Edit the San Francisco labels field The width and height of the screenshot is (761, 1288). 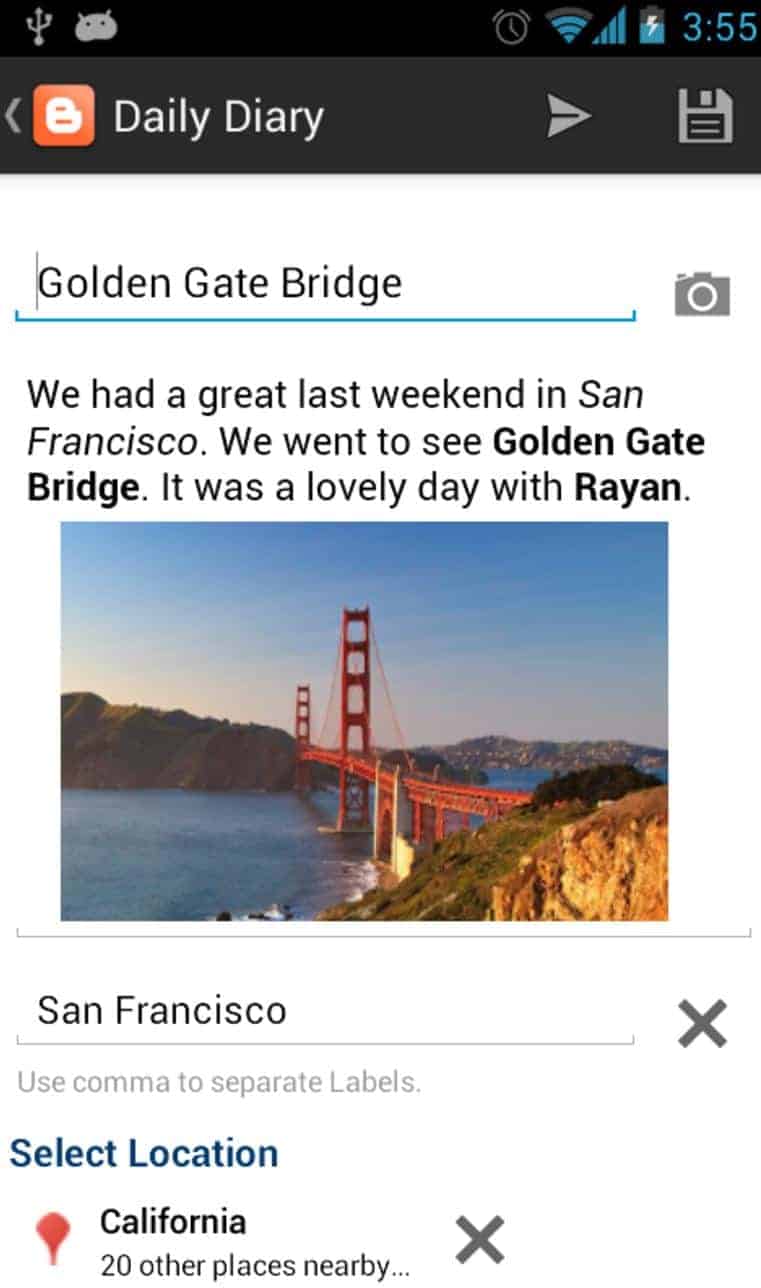(325, 1011)
